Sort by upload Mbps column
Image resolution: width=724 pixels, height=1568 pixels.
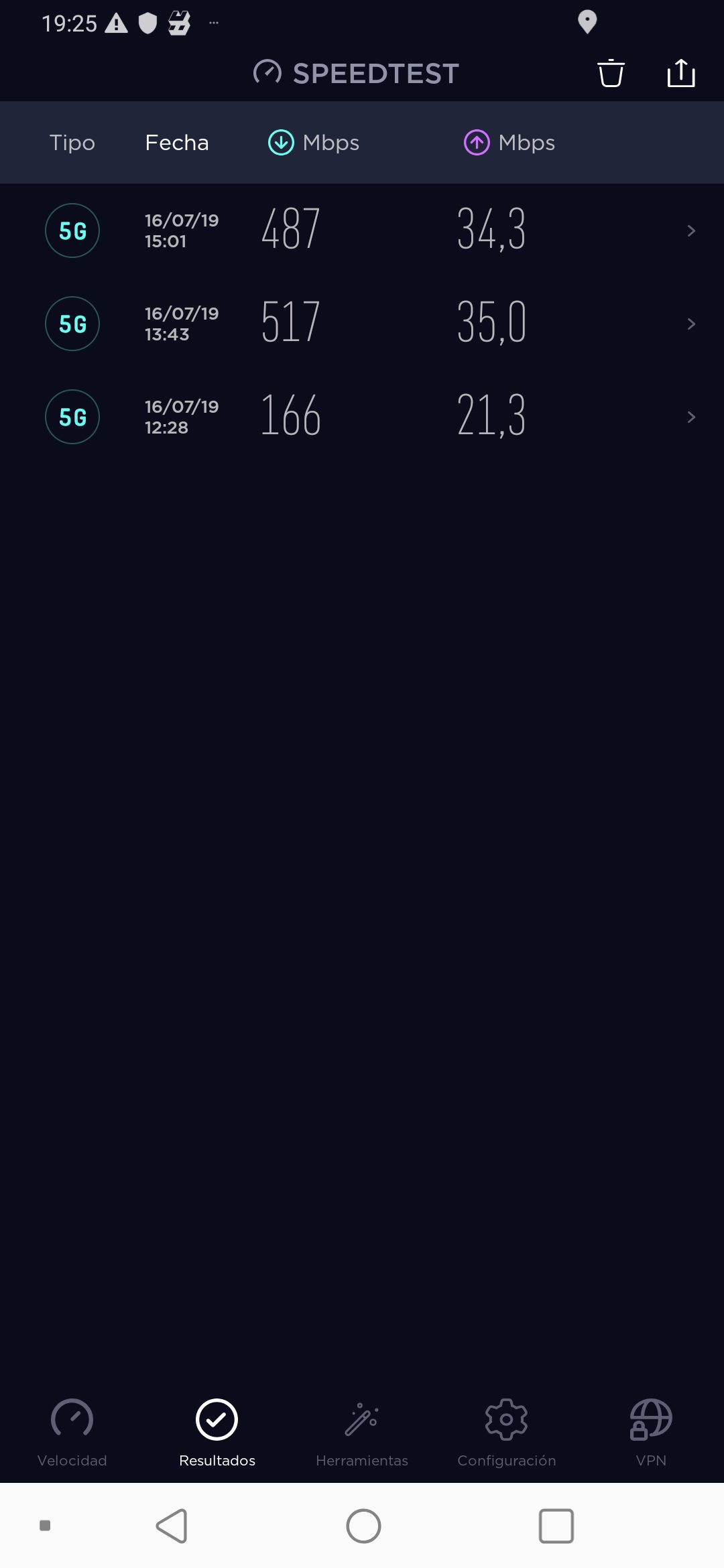[x=509, y=143]
